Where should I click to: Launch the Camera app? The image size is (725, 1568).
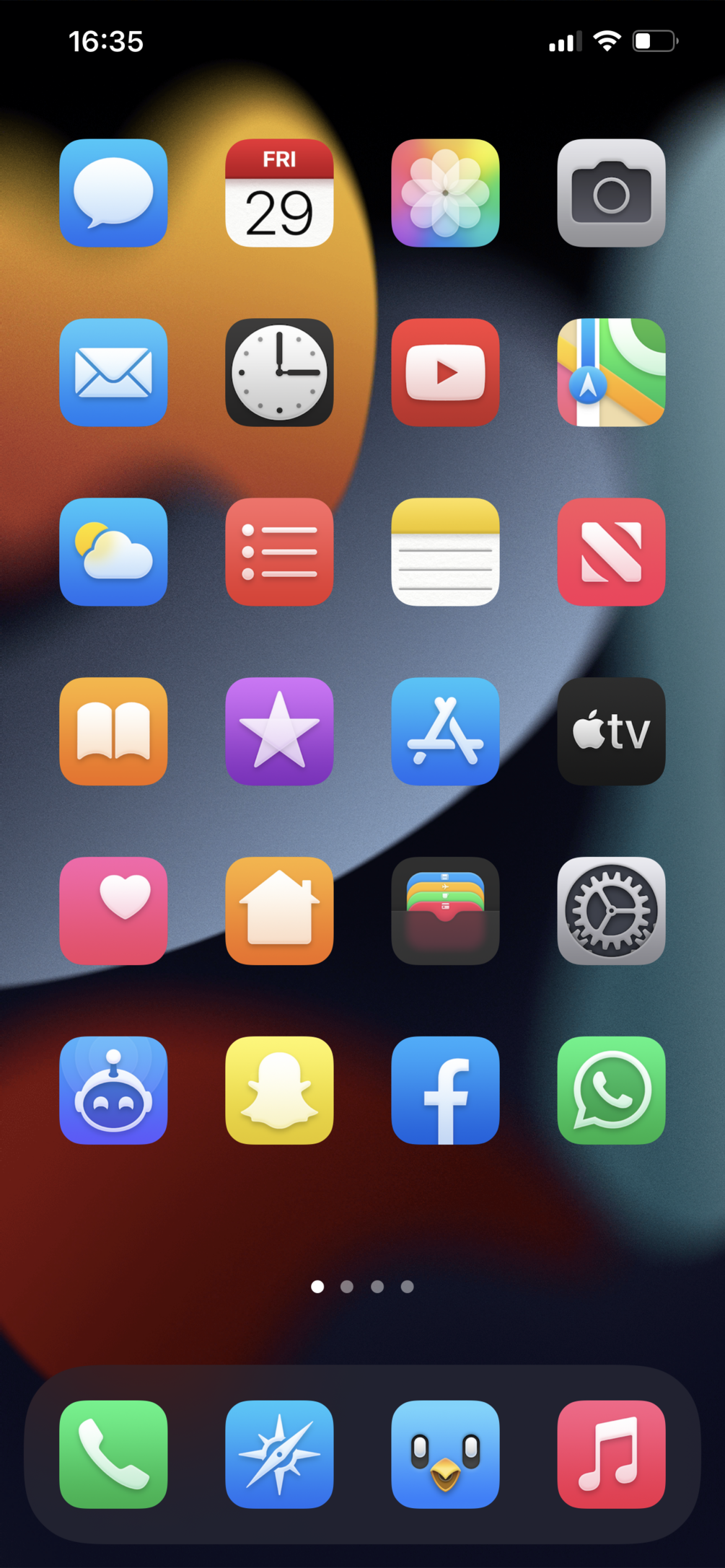tap(611, 193)
